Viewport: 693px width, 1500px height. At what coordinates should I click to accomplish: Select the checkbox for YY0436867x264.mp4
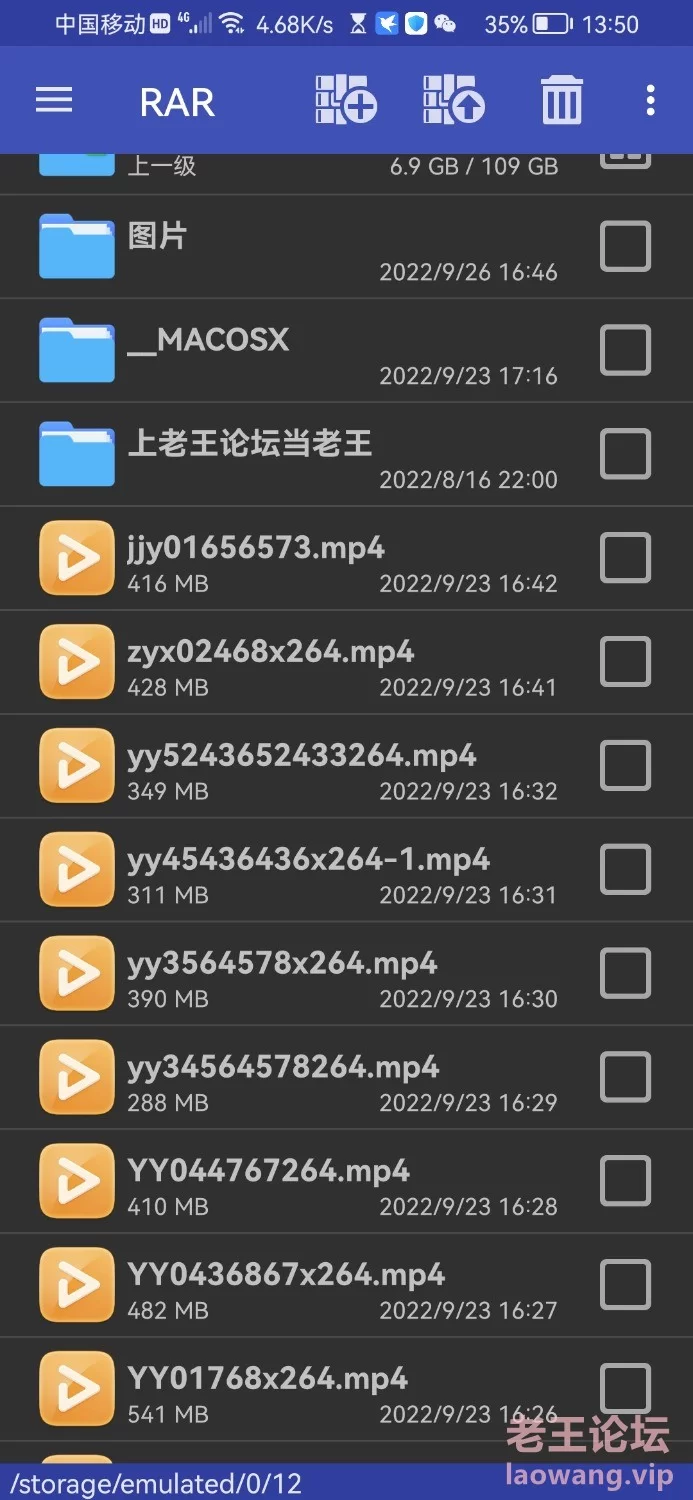click(626, 1285)
